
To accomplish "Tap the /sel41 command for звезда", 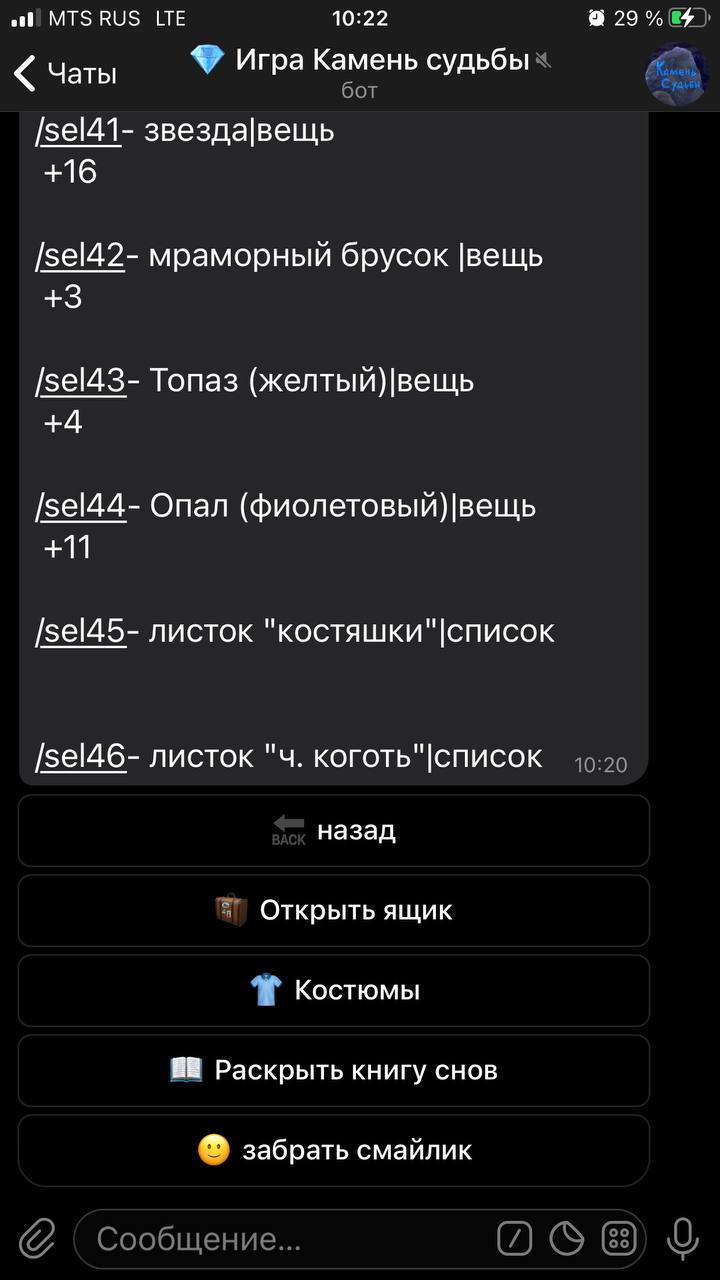I will [78, 131].
